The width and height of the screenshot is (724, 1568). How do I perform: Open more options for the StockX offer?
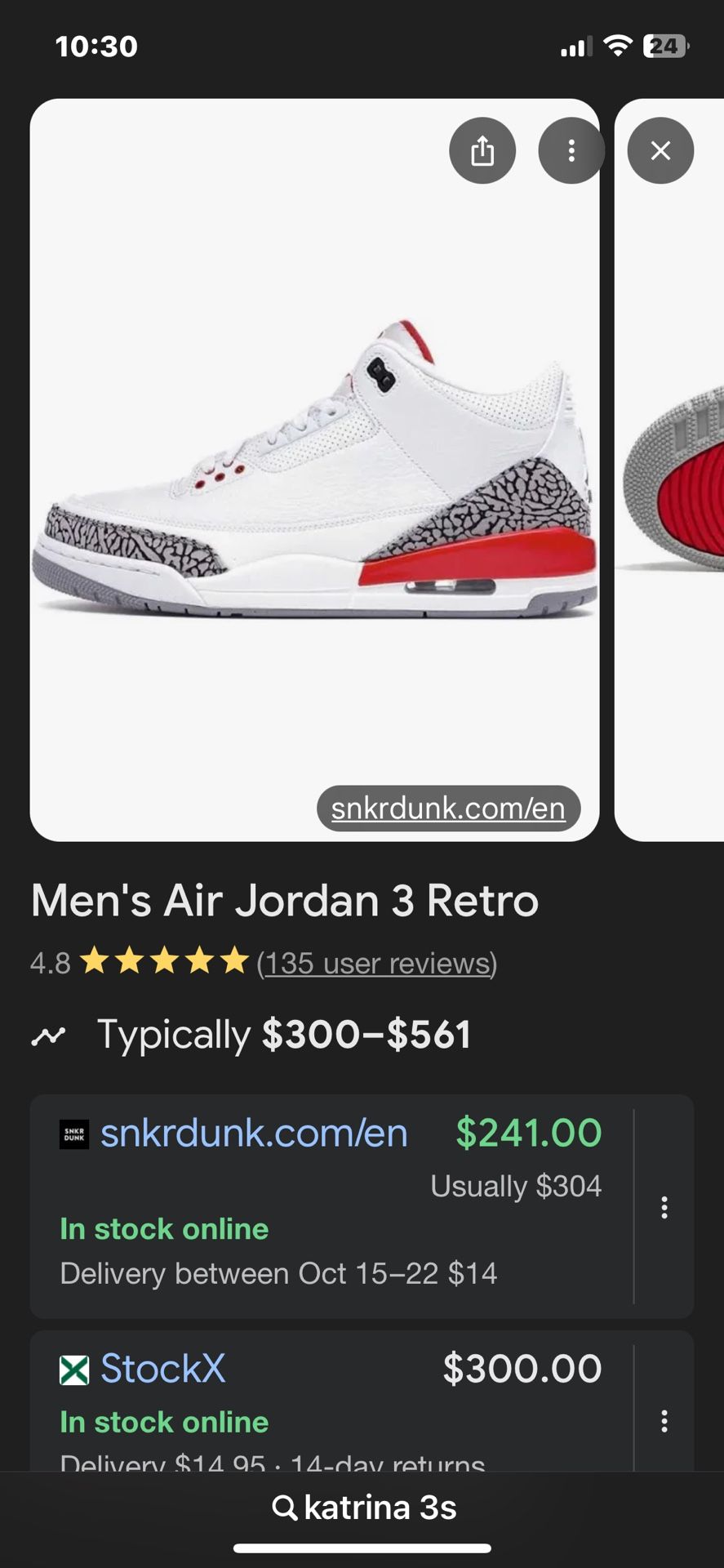click(664, 1421)
